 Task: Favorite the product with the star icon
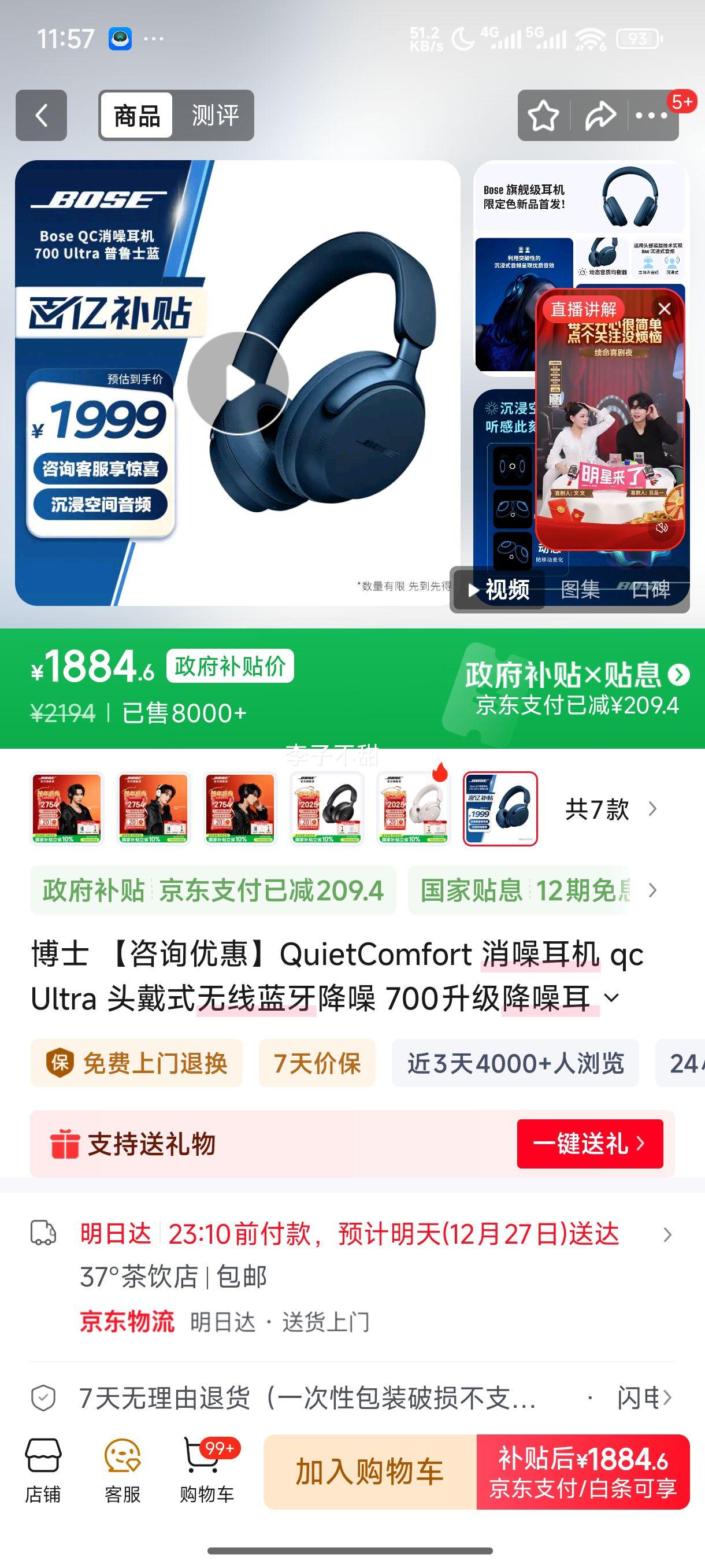(x=544, y=114)
